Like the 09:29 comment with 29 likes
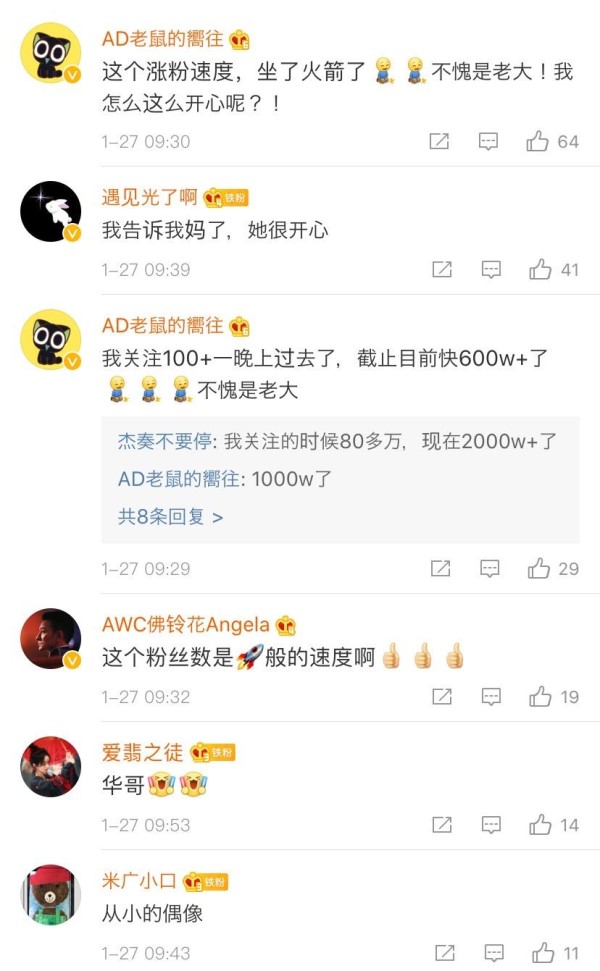The height and width of the screenshot is (971, 600). [540, 569]
